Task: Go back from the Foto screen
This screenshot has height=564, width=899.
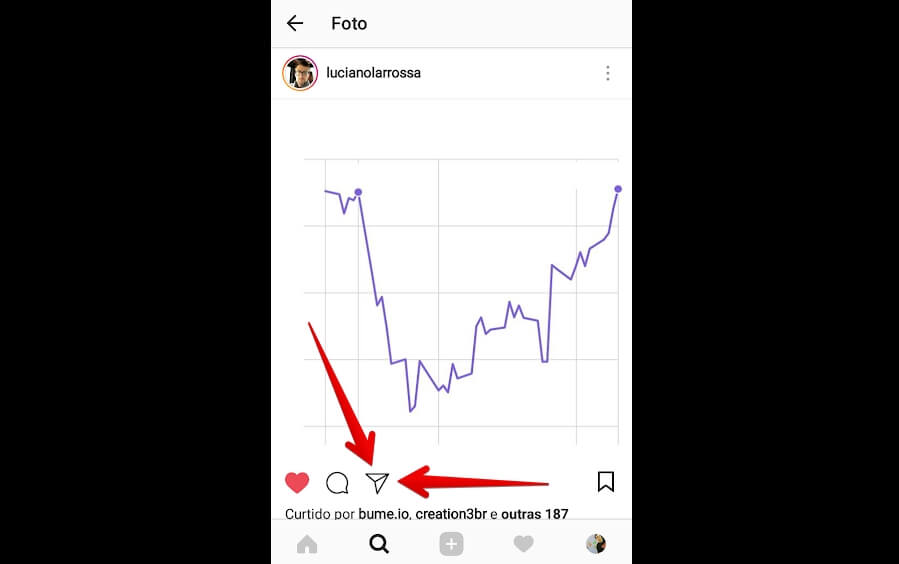Action: point(294,23)
